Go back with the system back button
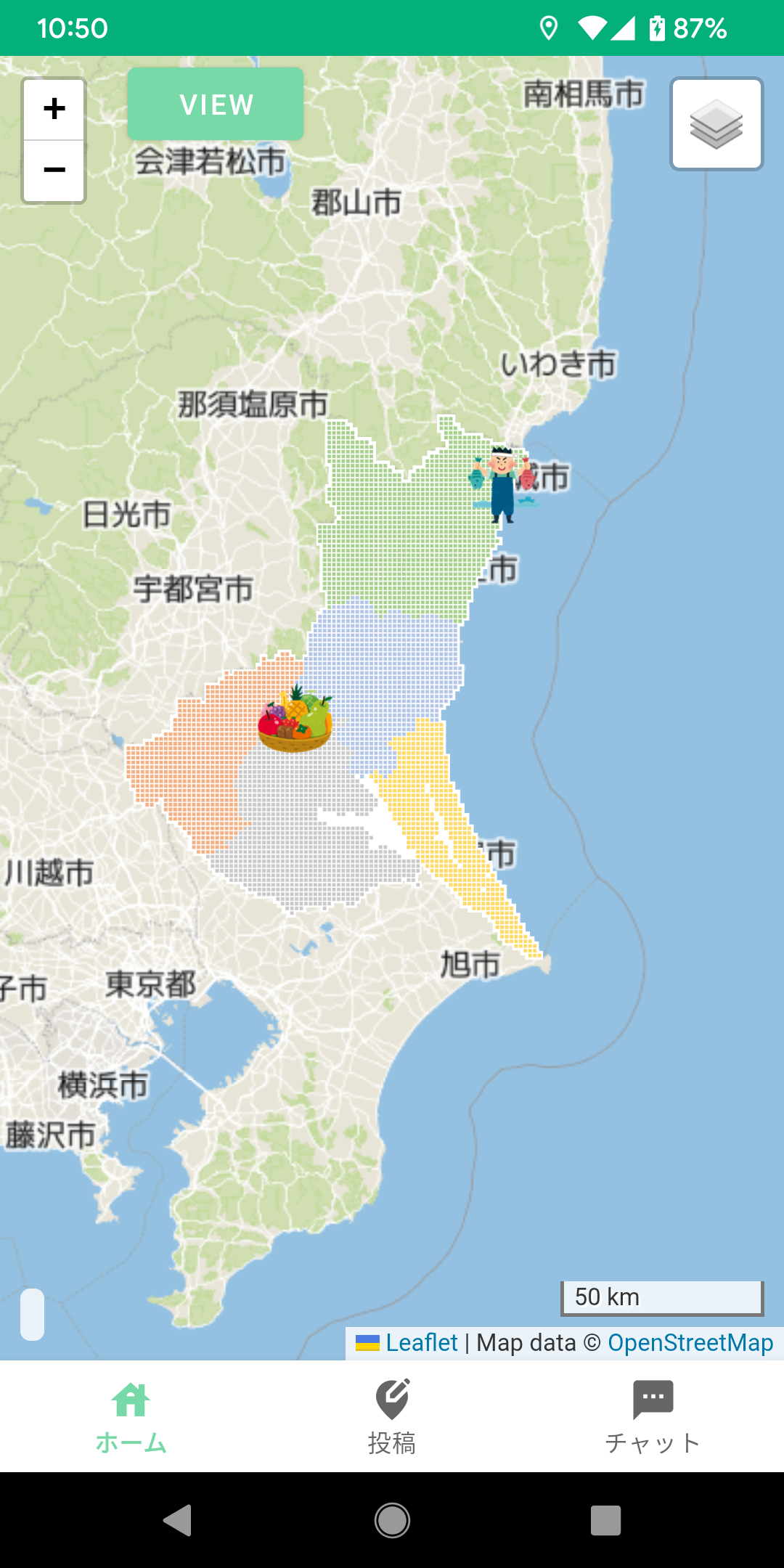The image size is (784, 1568). pyautogui.click(x=178, y=1520)
